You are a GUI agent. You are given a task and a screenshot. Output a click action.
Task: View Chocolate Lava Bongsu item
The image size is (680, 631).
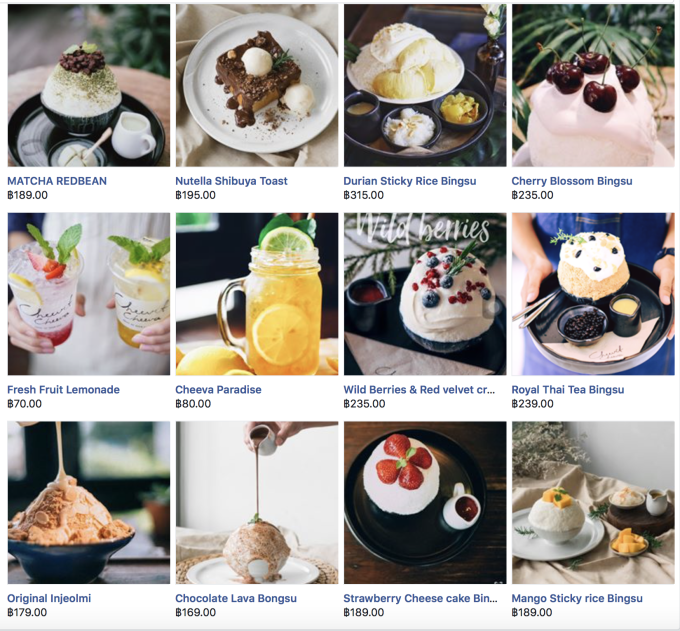[x=236, y=598]
